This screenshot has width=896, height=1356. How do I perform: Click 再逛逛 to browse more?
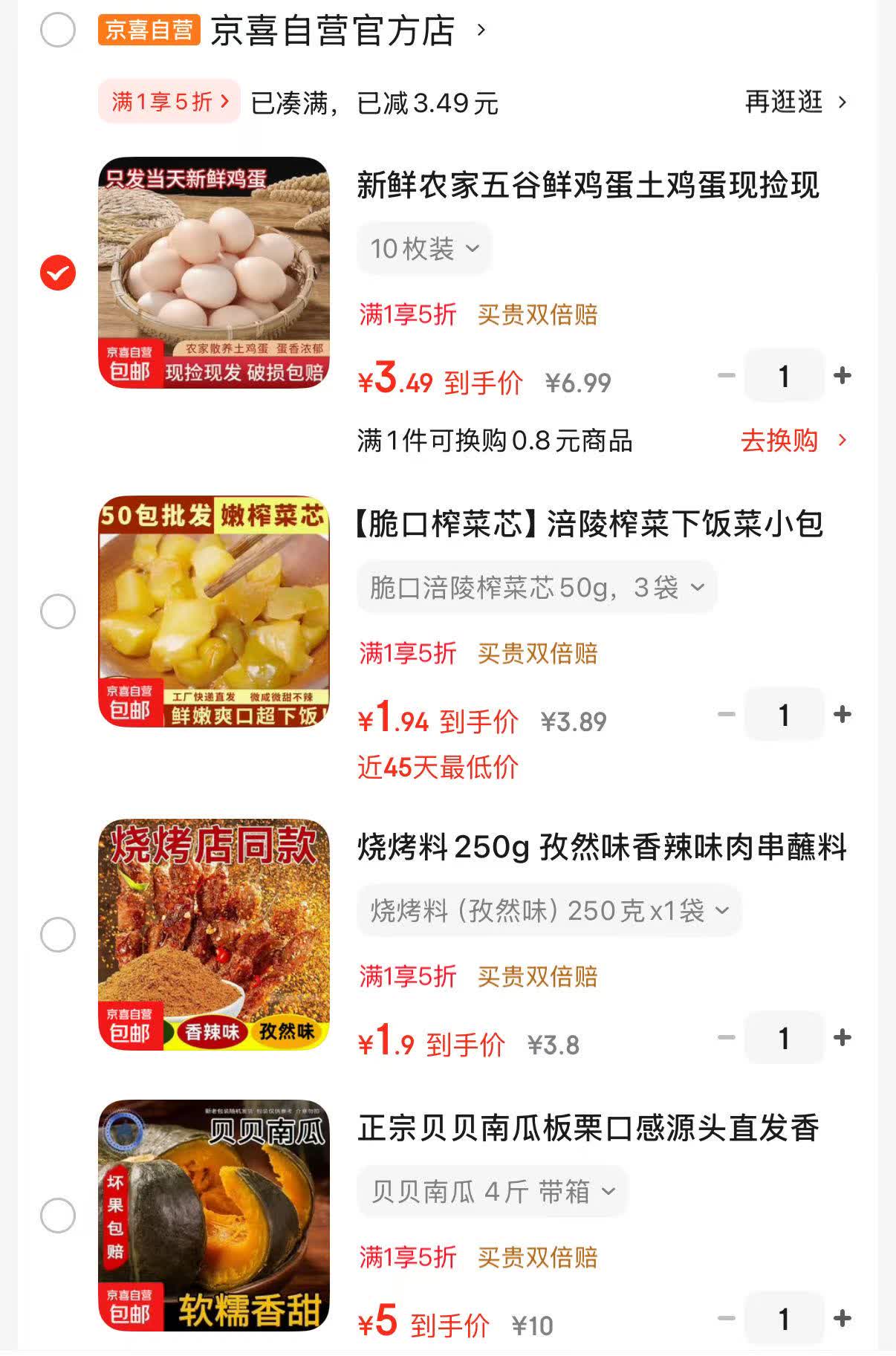click(x=782, y=103)
